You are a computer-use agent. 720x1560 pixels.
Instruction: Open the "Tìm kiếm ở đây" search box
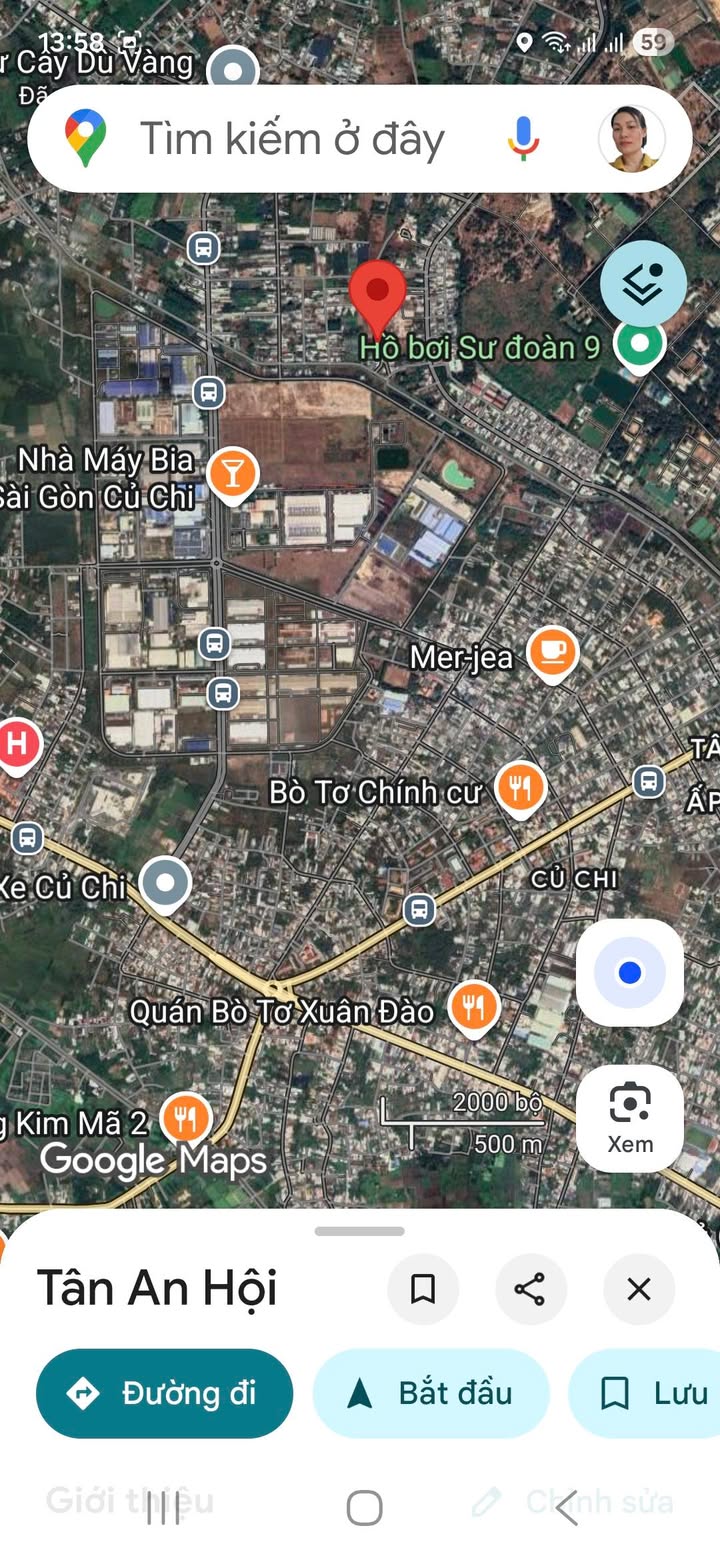[290, 139]
